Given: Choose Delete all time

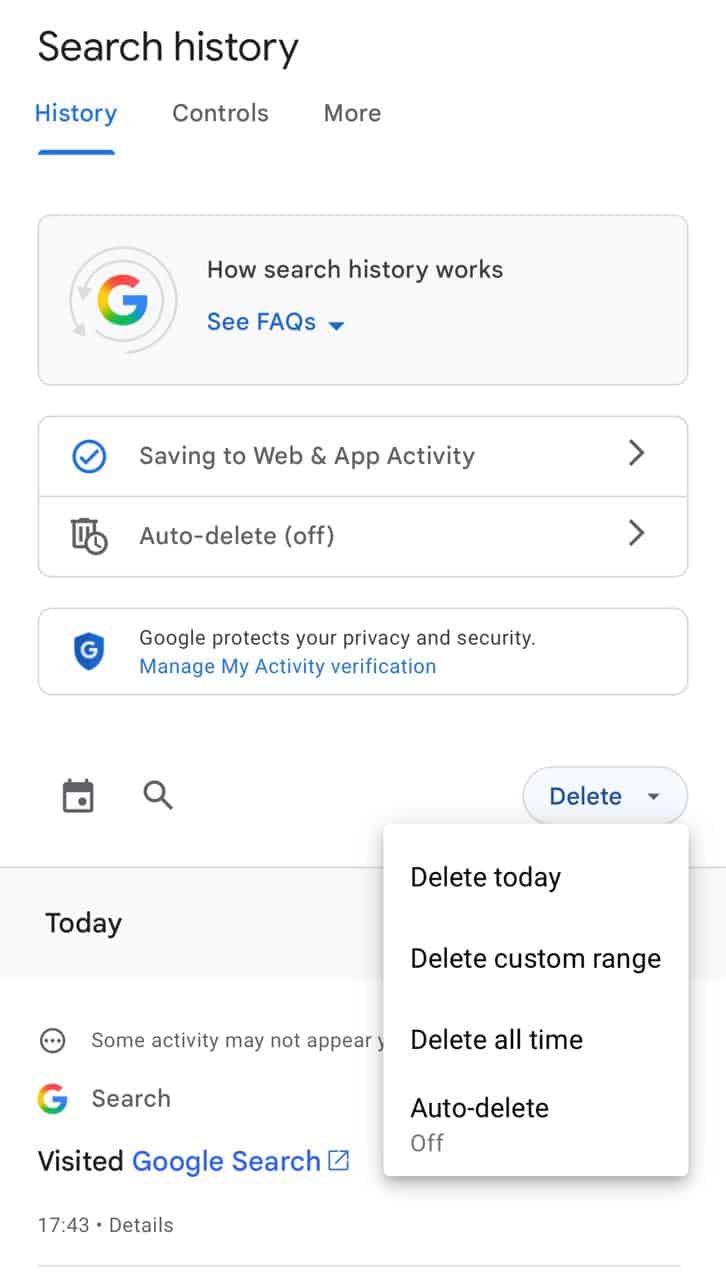Looking at the screenshot, I should 496,1039.
